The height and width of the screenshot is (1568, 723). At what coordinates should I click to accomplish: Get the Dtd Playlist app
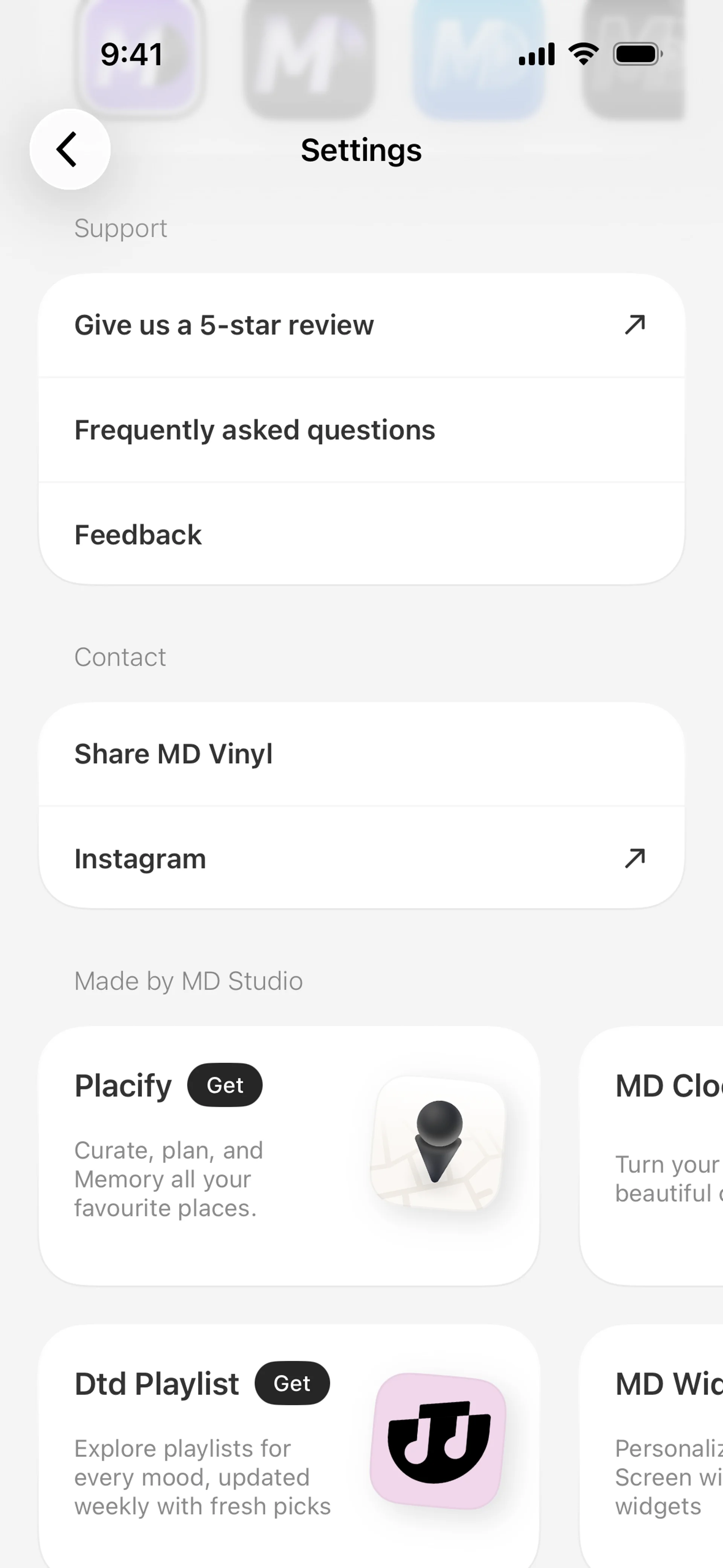(x=292, y=1383)
